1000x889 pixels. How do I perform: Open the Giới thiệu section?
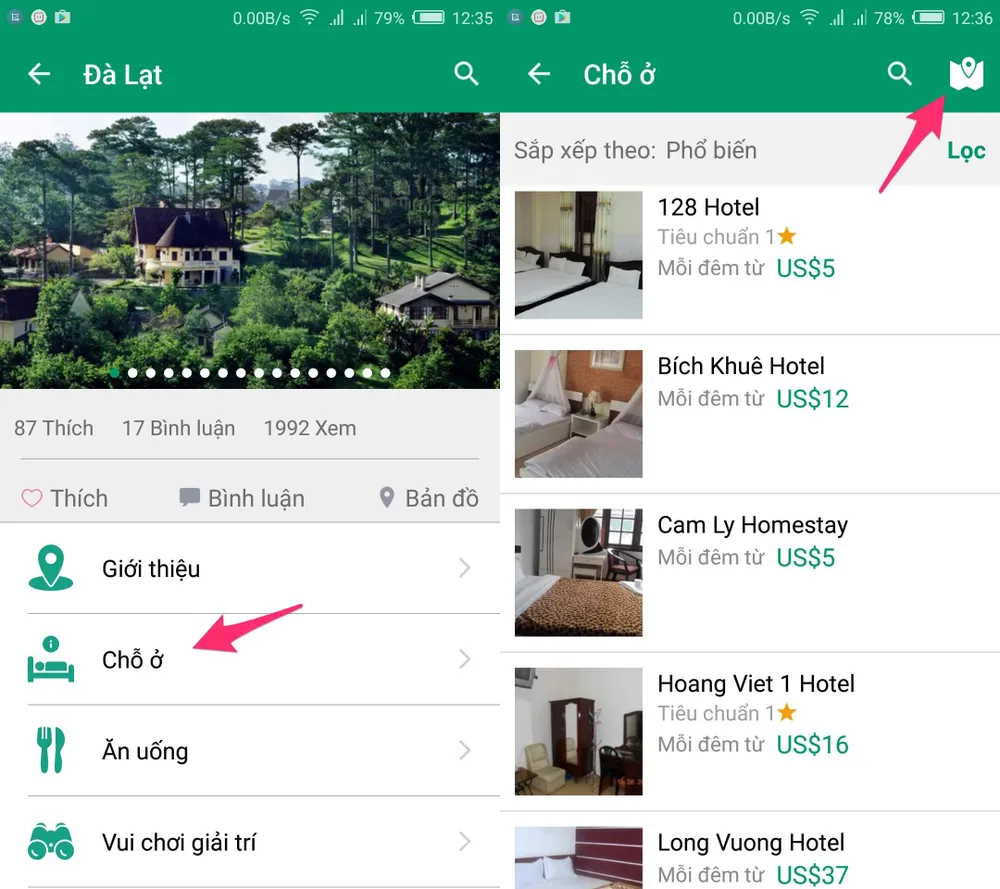click(x=250, y=568)
